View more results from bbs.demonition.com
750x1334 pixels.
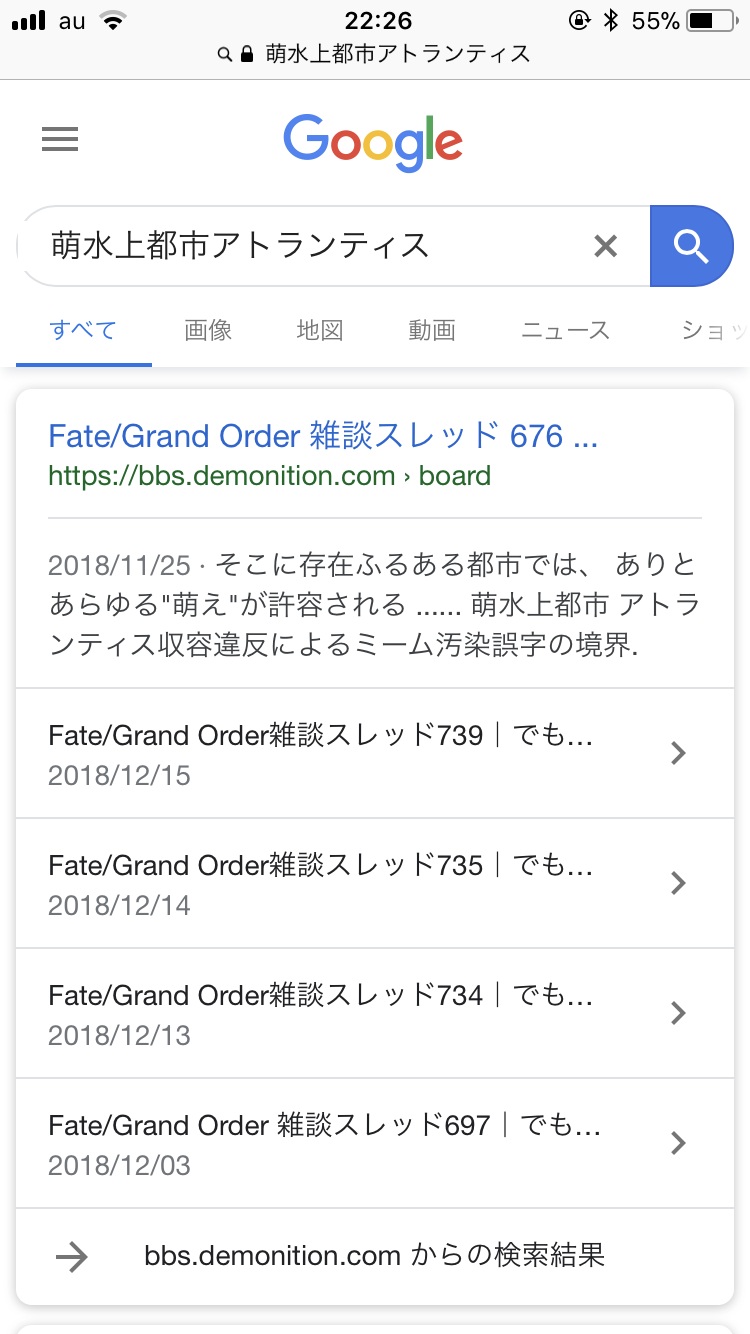point(374,1256)
